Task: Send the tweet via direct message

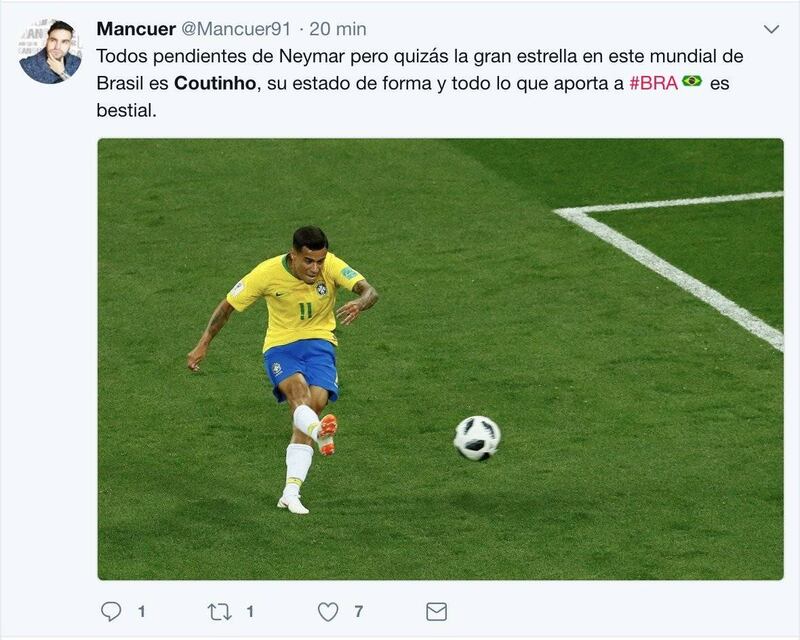Action: (x=436, y=611)
